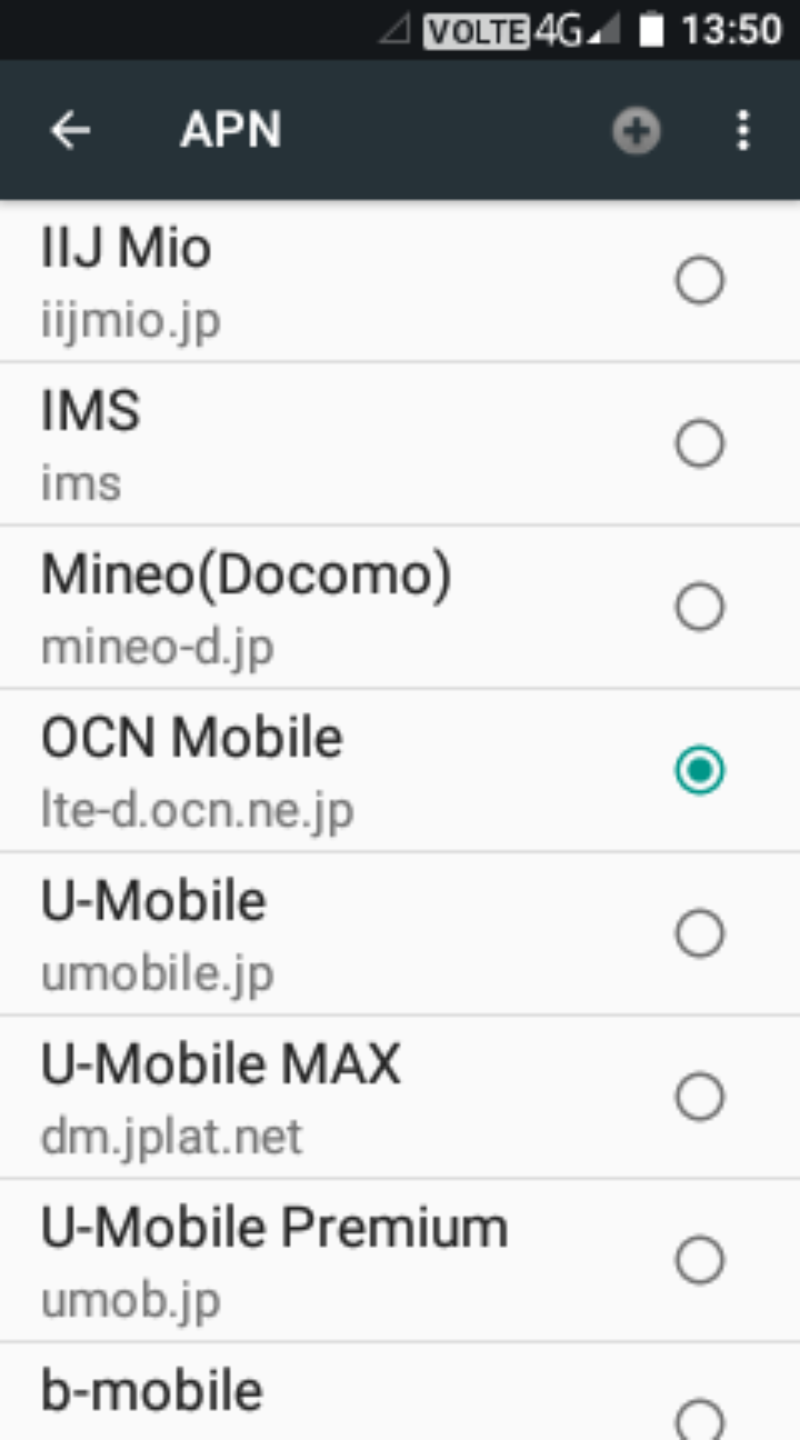
Task: Edit the OCN Mobile APN entry
Action: point(300,770)
